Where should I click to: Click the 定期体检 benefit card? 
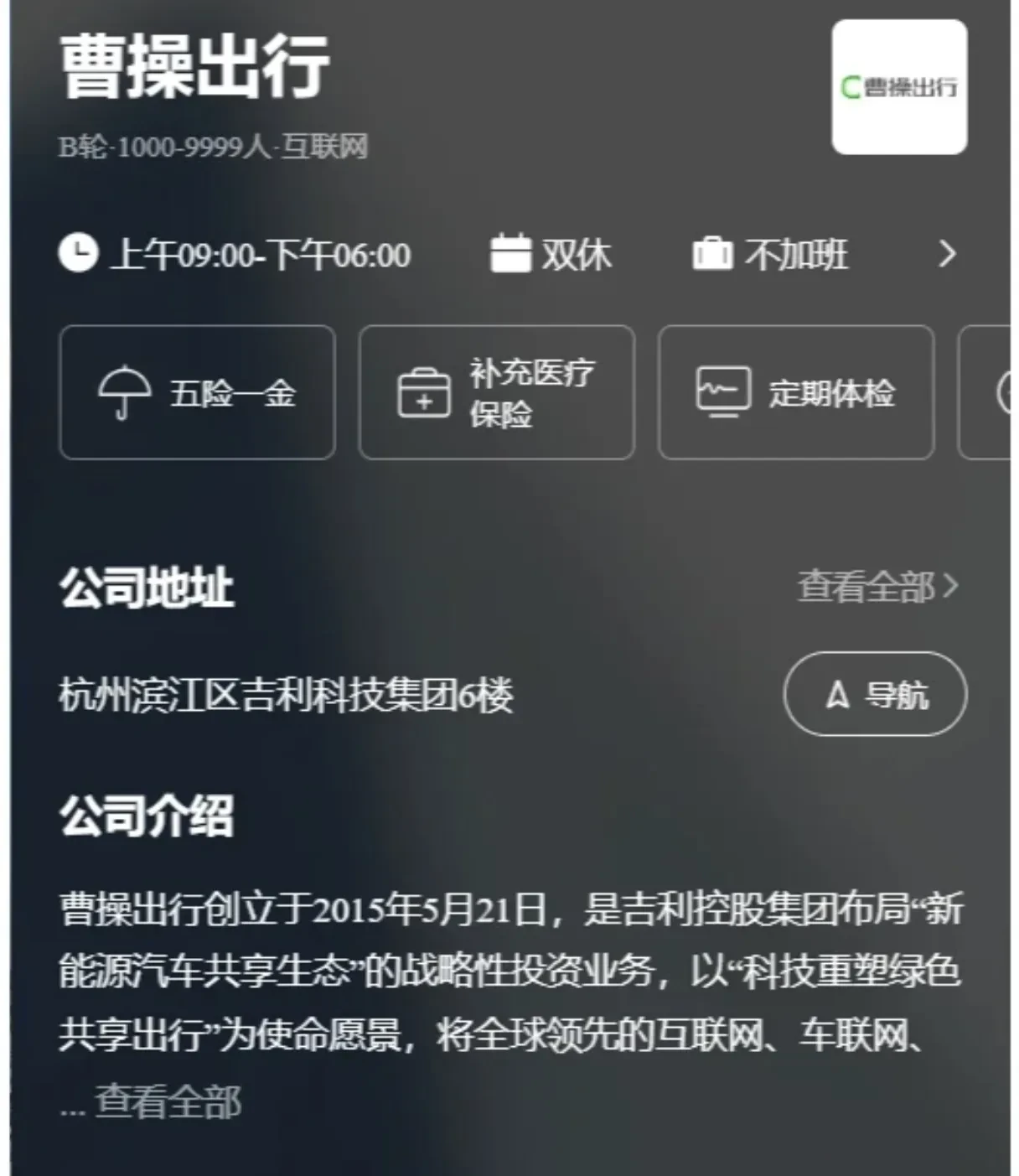coord(796,391)
